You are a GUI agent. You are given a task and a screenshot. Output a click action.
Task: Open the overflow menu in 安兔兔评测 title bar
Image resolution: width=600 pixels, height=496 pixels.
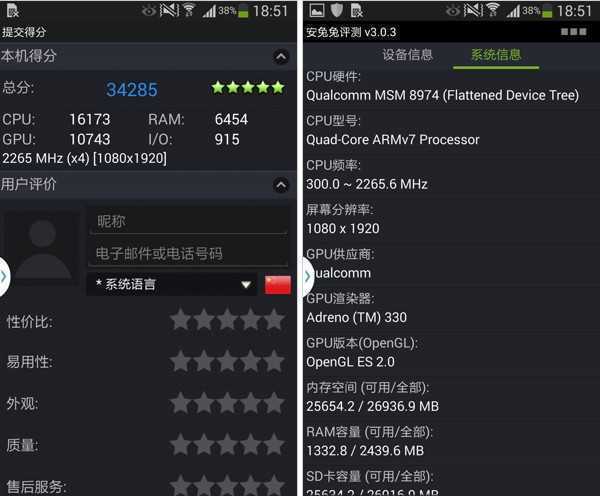[x=573, y=33]
